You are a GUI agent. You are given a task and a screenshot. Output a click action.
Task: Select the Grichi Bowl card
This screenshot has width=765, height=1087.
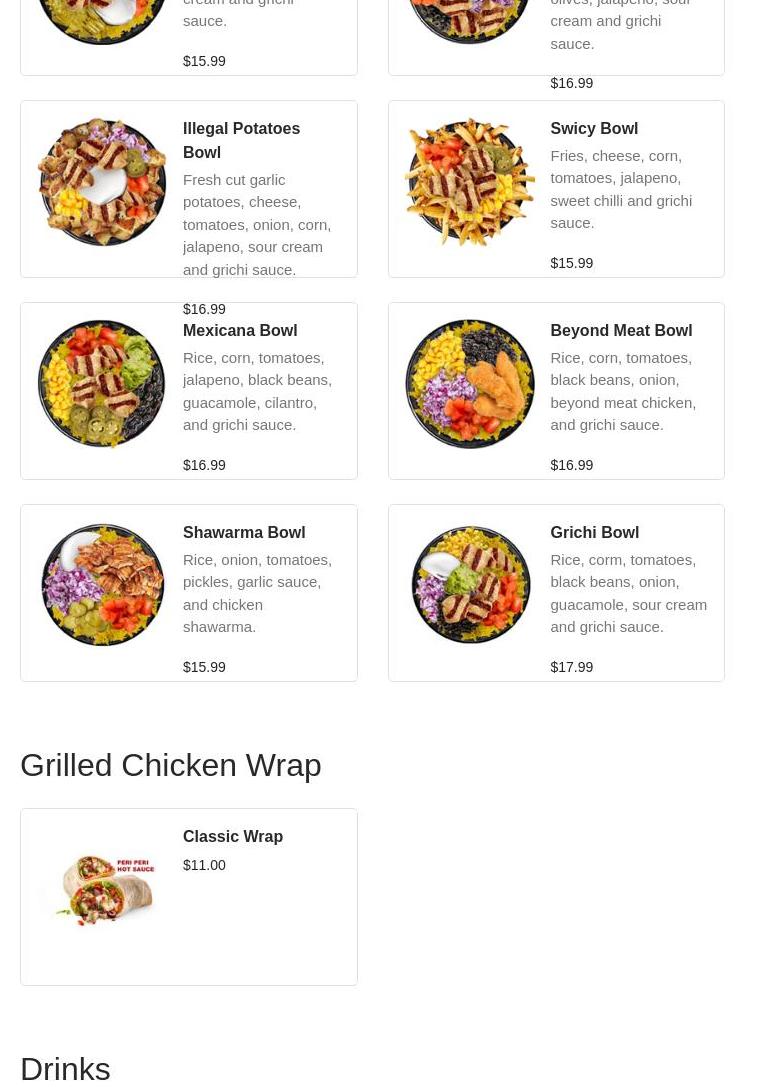point(556,593)
